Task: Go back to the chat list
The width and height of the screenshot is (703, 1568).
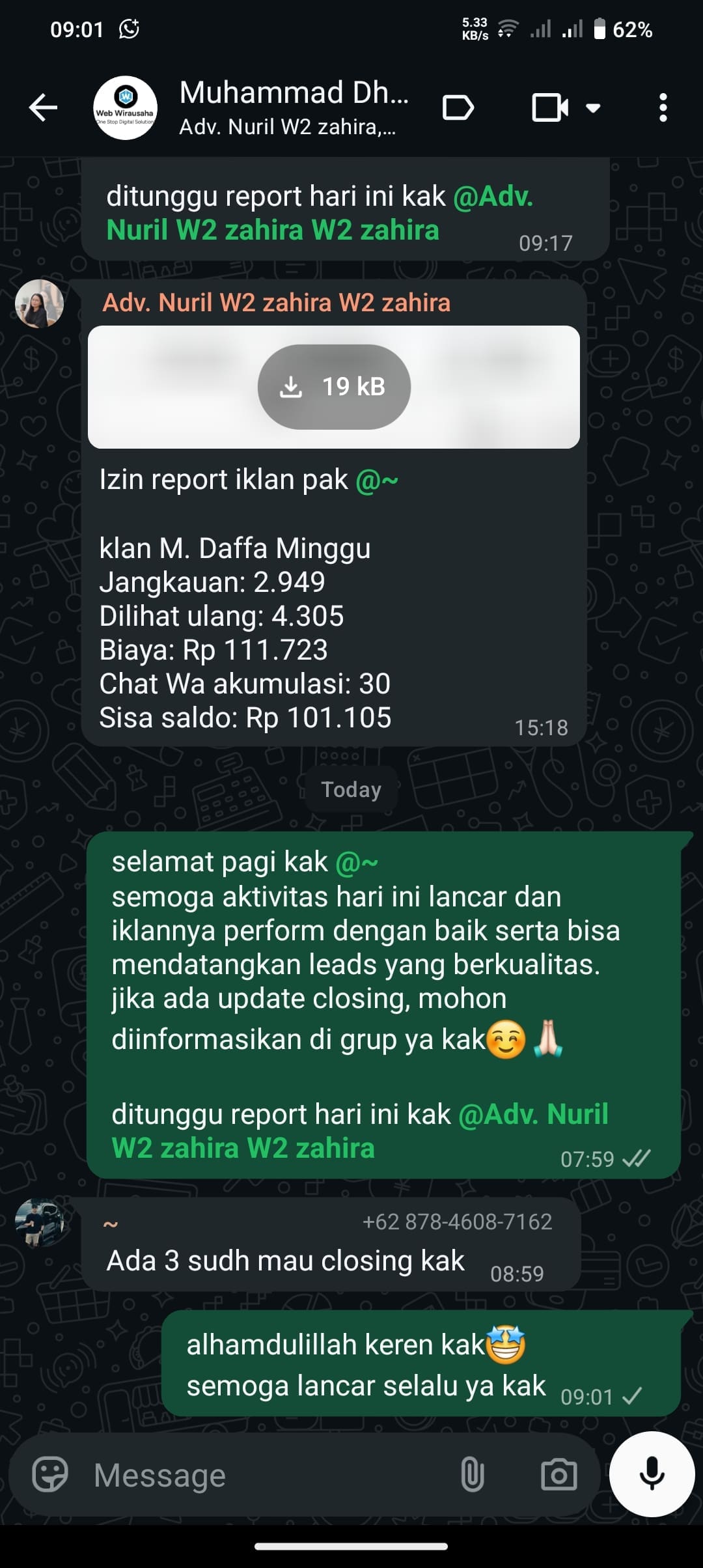Action: (44, 107)
